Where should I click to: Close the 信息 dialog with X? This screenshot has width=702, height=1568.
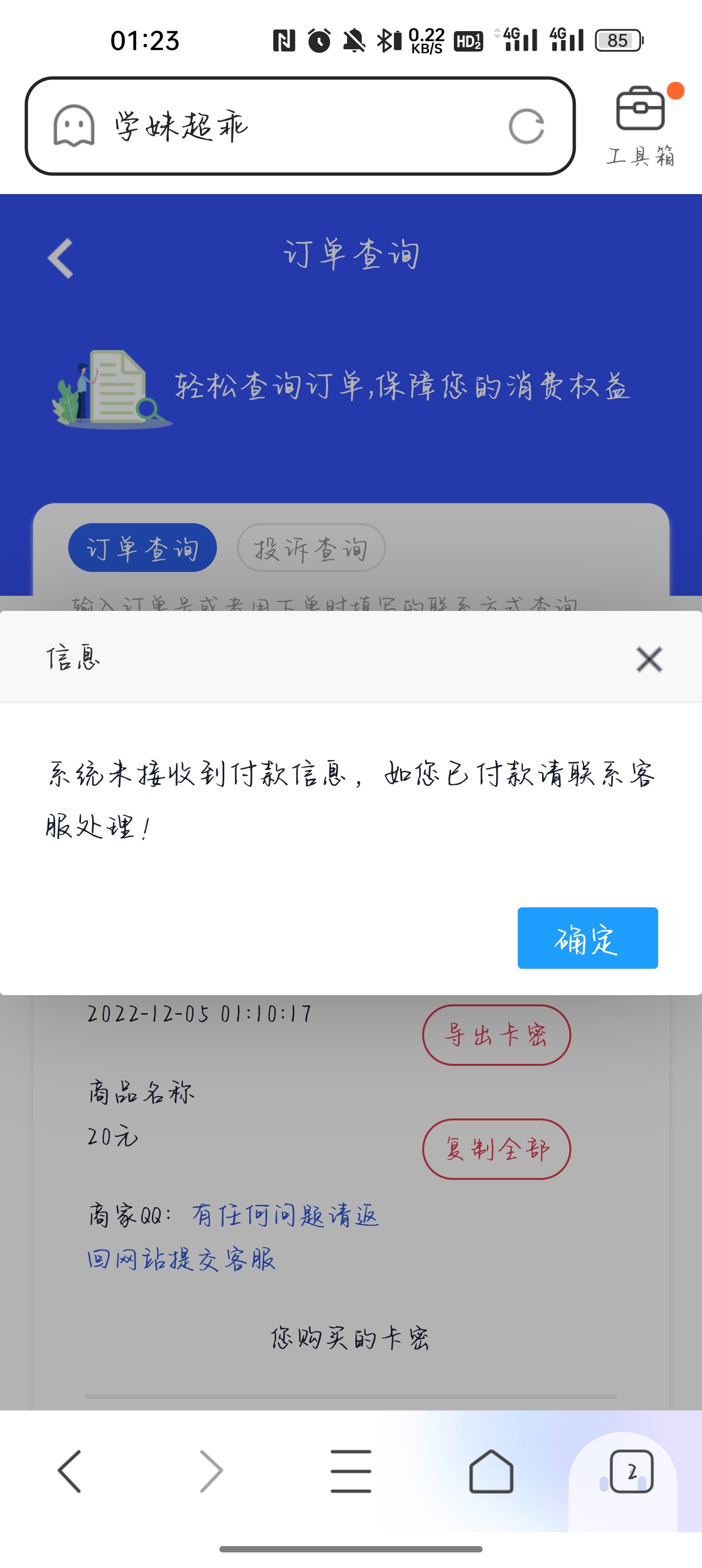[x=649, y=659]
